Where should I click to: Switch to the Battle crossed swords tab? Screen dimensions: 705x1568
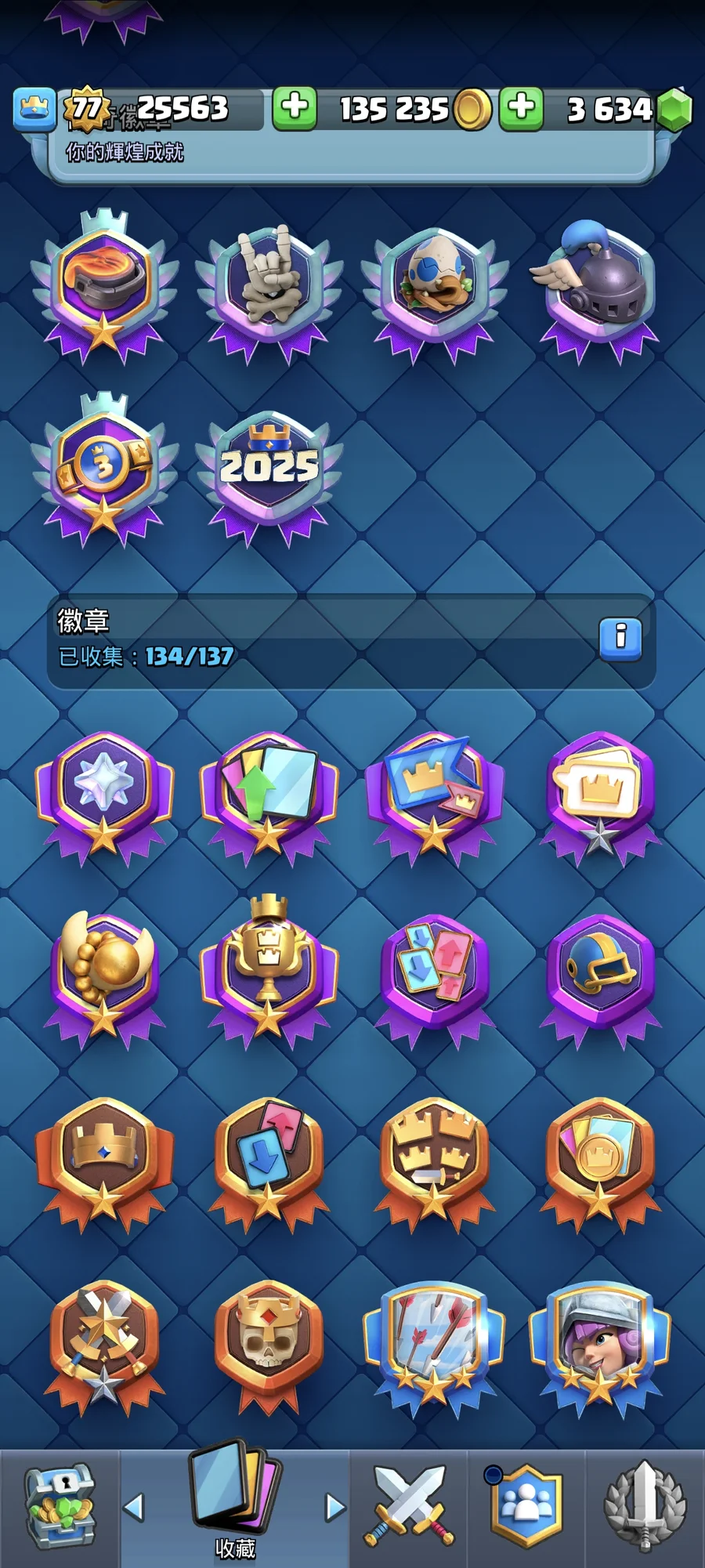tap(408, 1506)
